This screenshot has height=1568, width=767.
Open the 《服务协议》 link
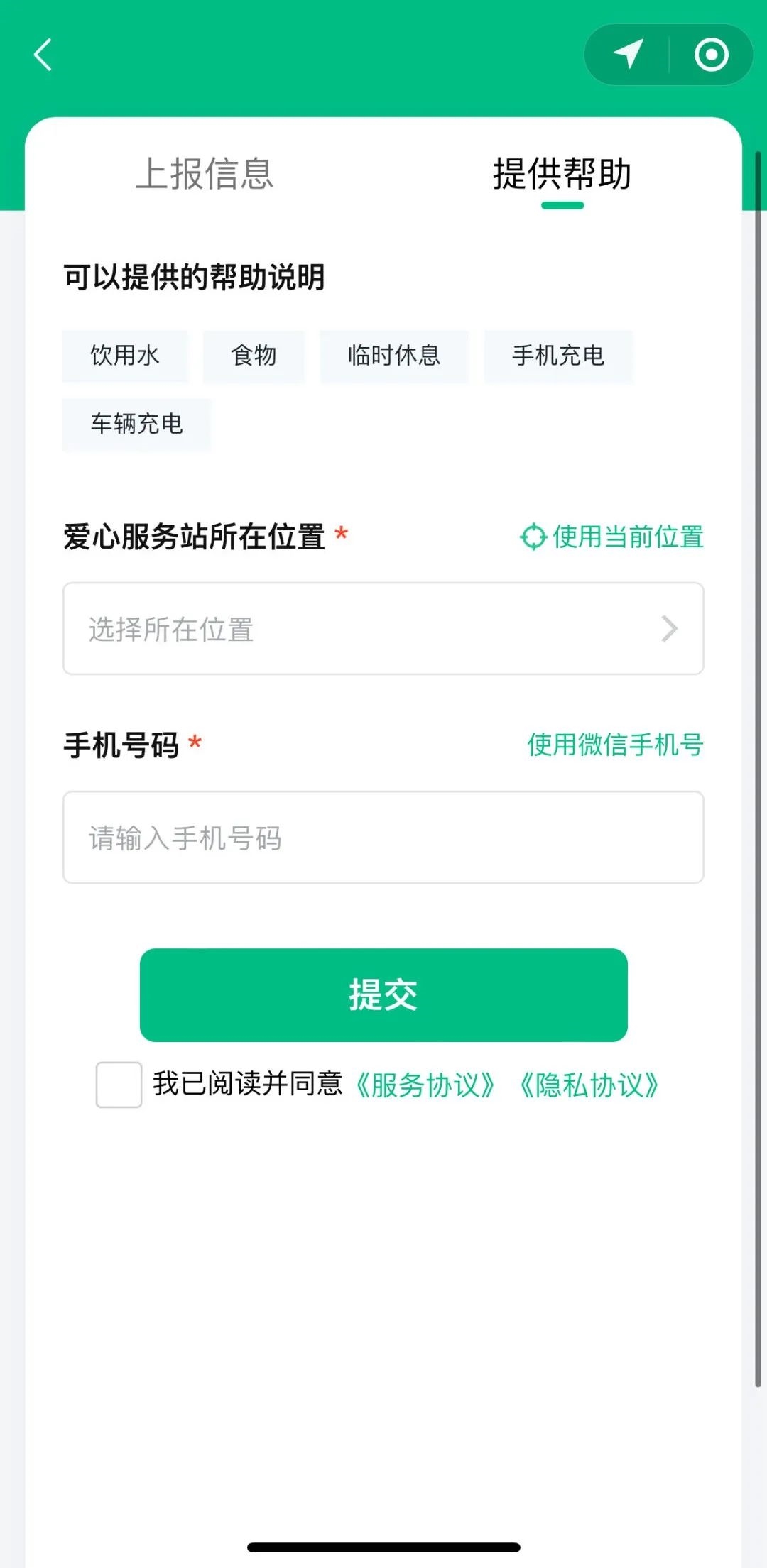point(425,1085)
